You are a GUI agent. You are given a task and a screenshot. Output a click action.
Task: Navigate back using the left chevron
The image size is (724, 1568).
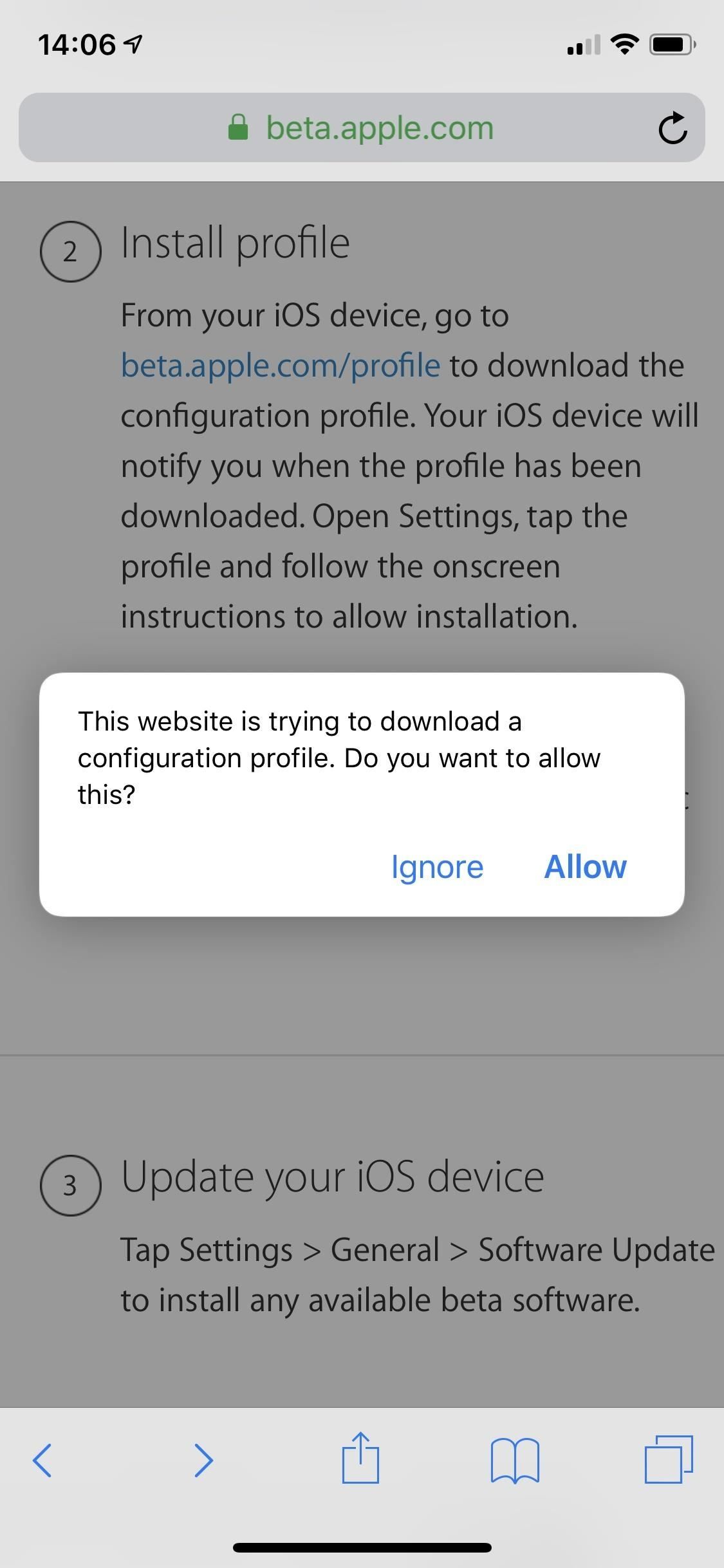pos(43,1461)
